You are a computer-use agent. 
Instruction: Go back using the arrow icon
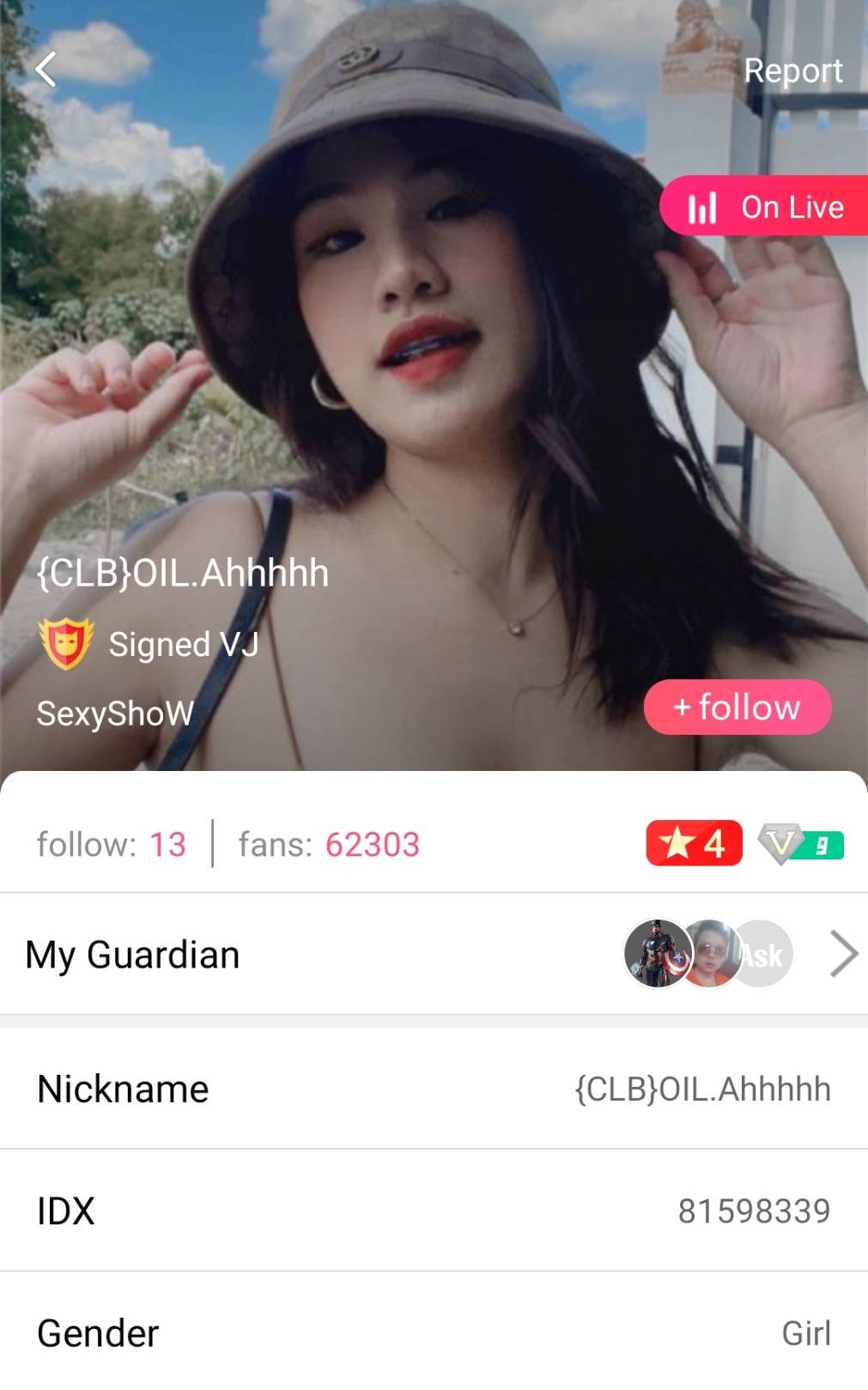46,70
